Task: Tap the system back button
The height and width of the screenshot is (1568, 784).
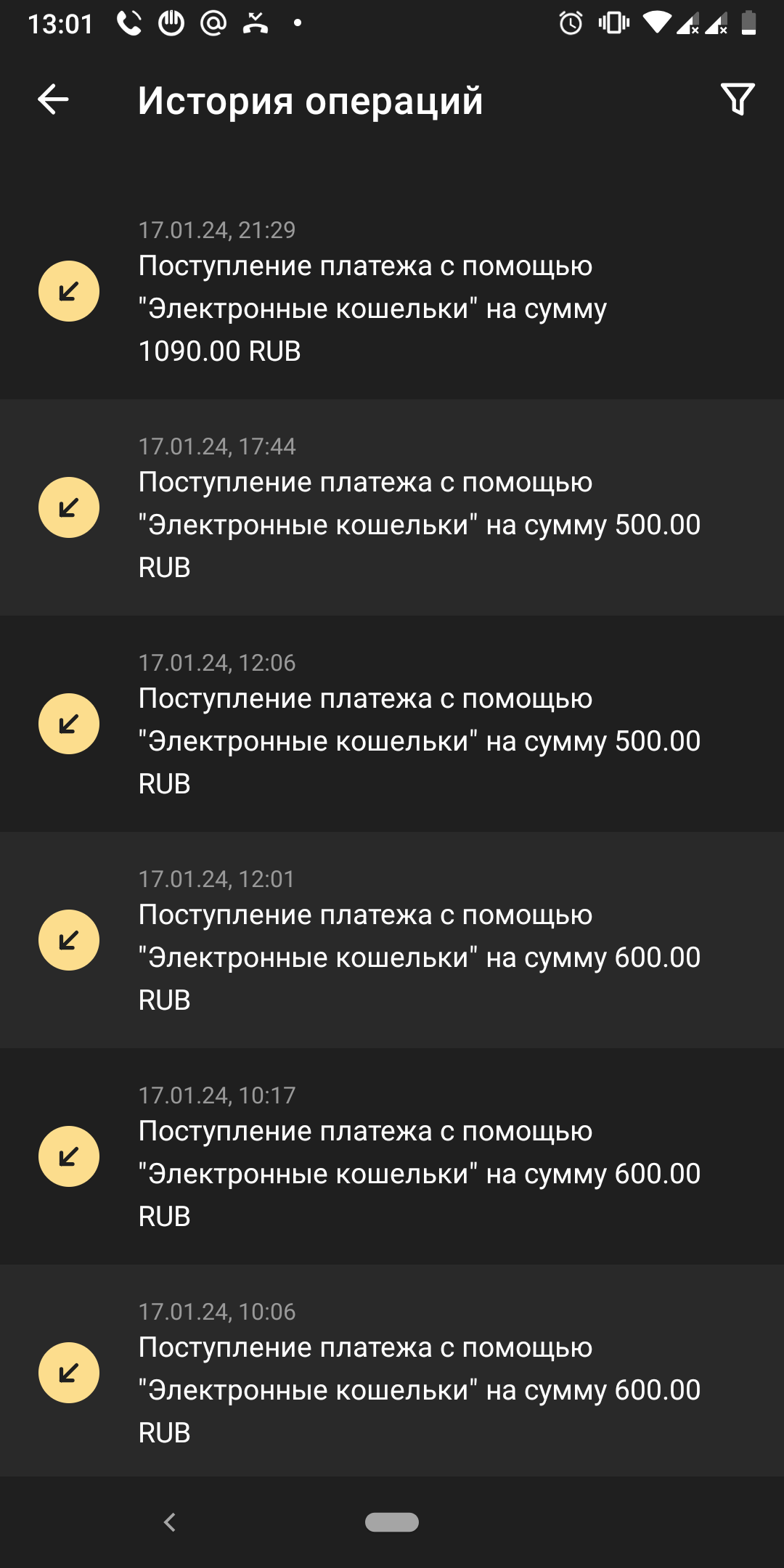Action: [x=170, y=1522]
